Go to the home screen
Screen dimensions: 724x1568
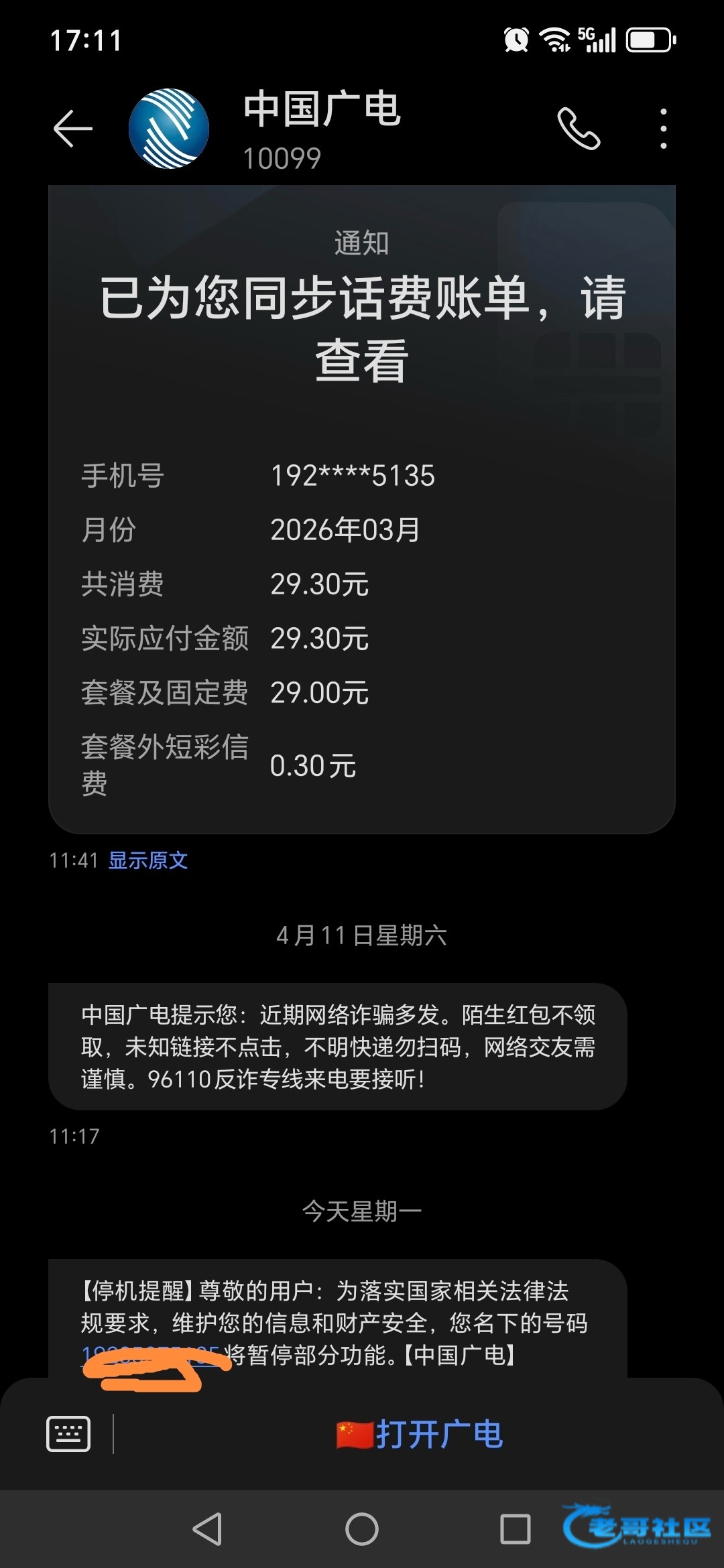[362, 1529]
